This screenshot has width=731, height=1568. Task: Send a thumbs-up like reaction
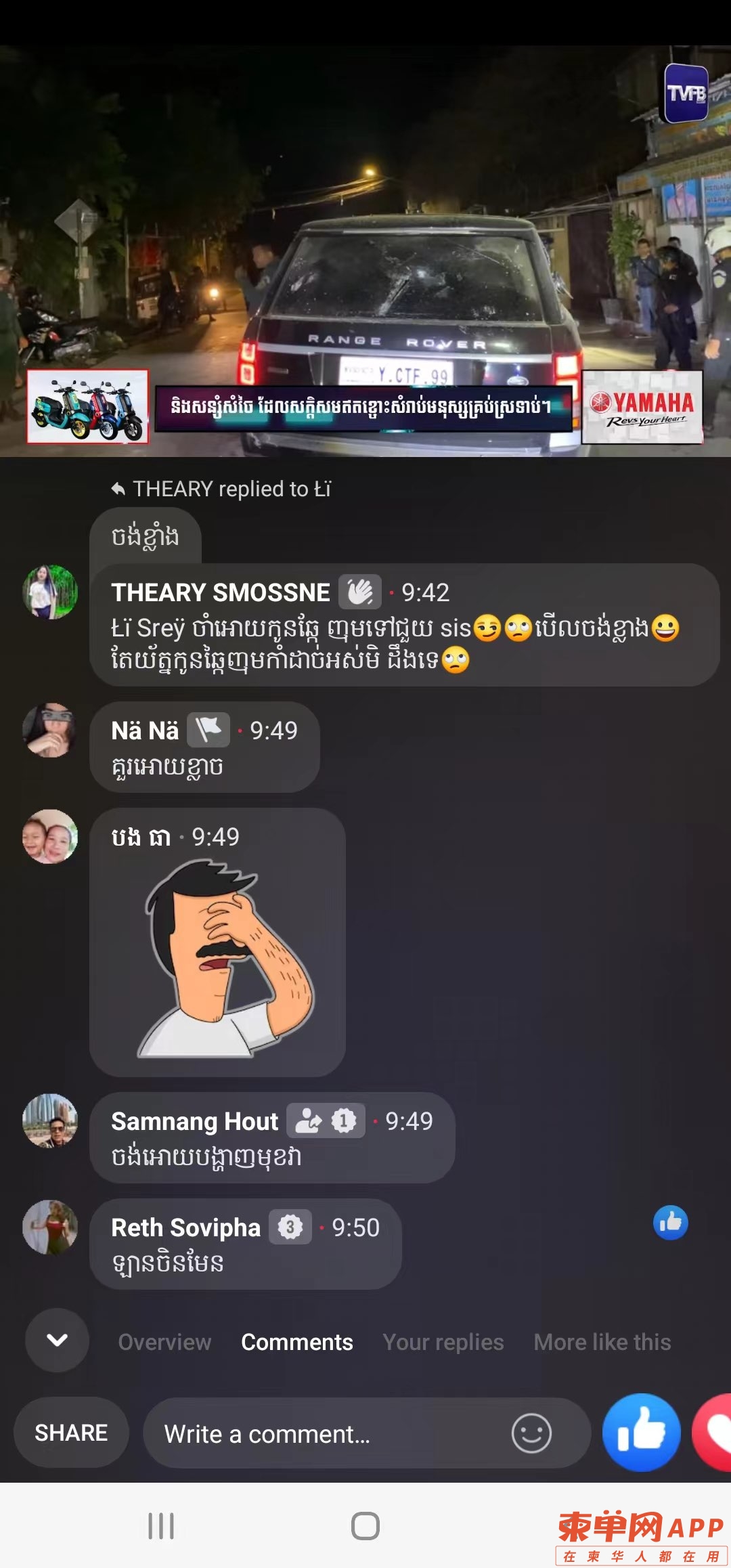coord(641,1432)
